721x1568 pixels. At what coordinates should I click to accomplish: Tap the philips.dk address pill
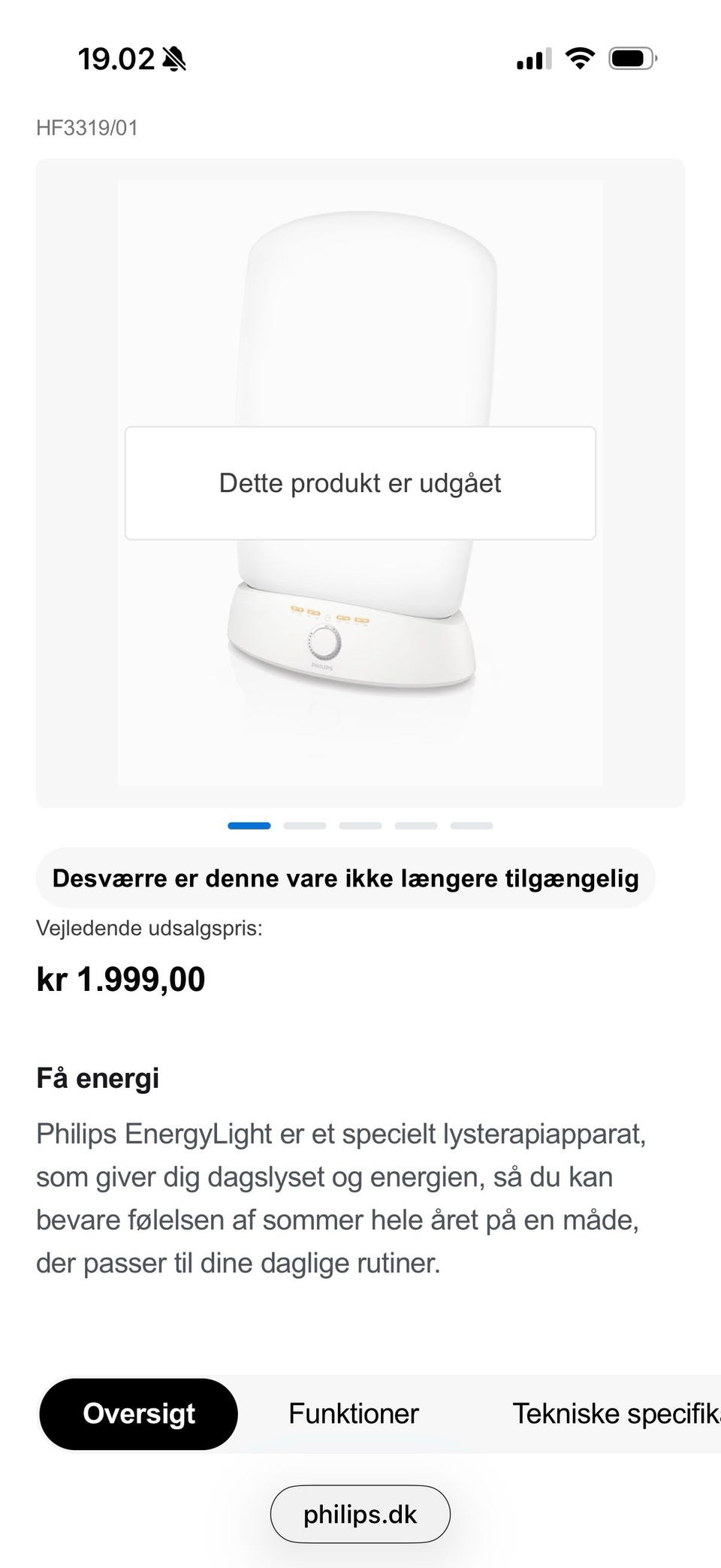[x=360, y=1515]
